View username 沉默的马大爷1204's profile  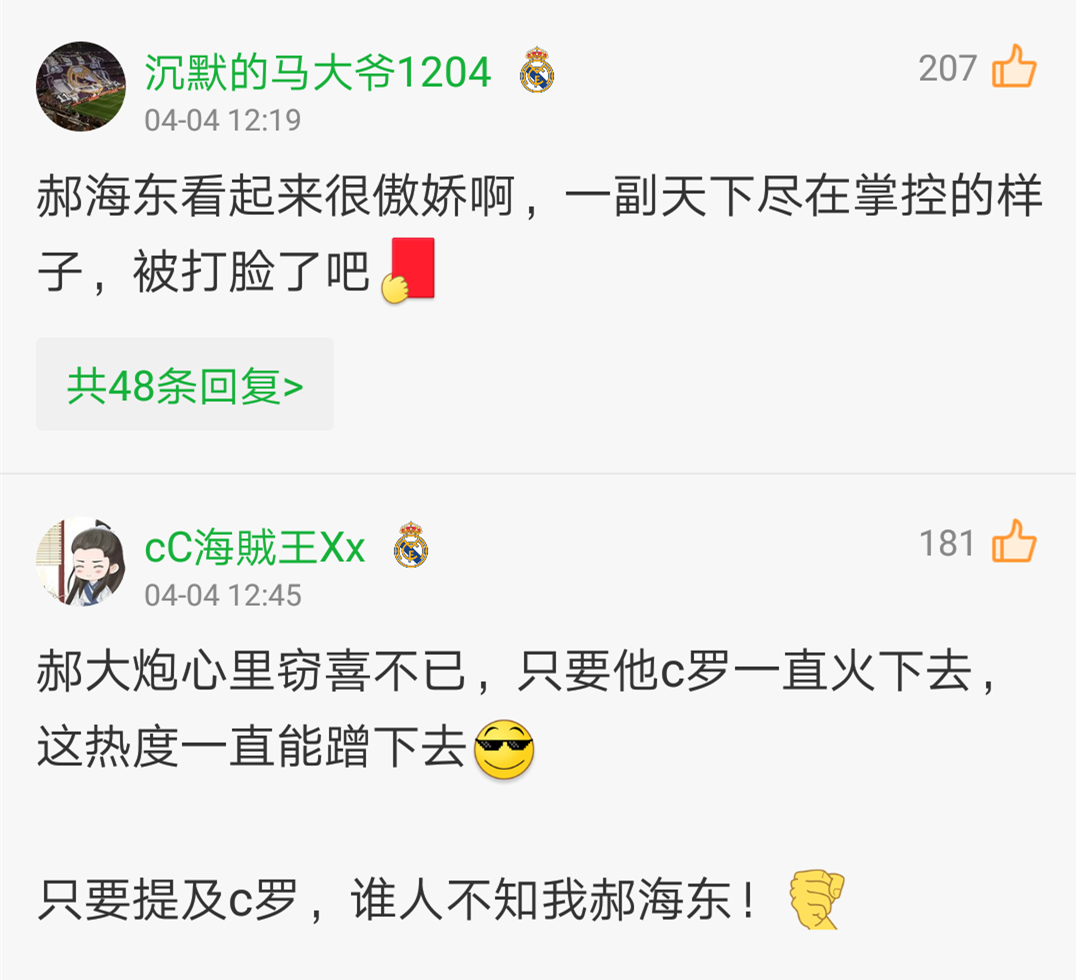(x=318, y=72)
